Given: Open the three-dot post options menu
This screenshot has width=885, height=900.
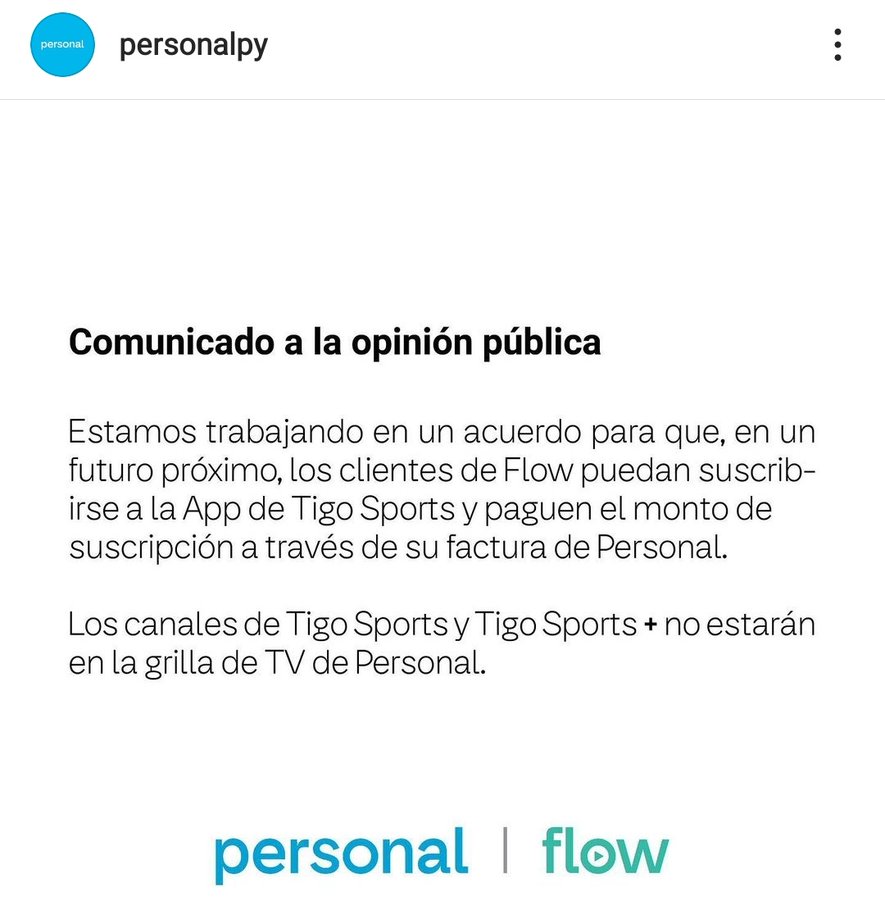Looking at the screenshot, I should tap(837, 44).
